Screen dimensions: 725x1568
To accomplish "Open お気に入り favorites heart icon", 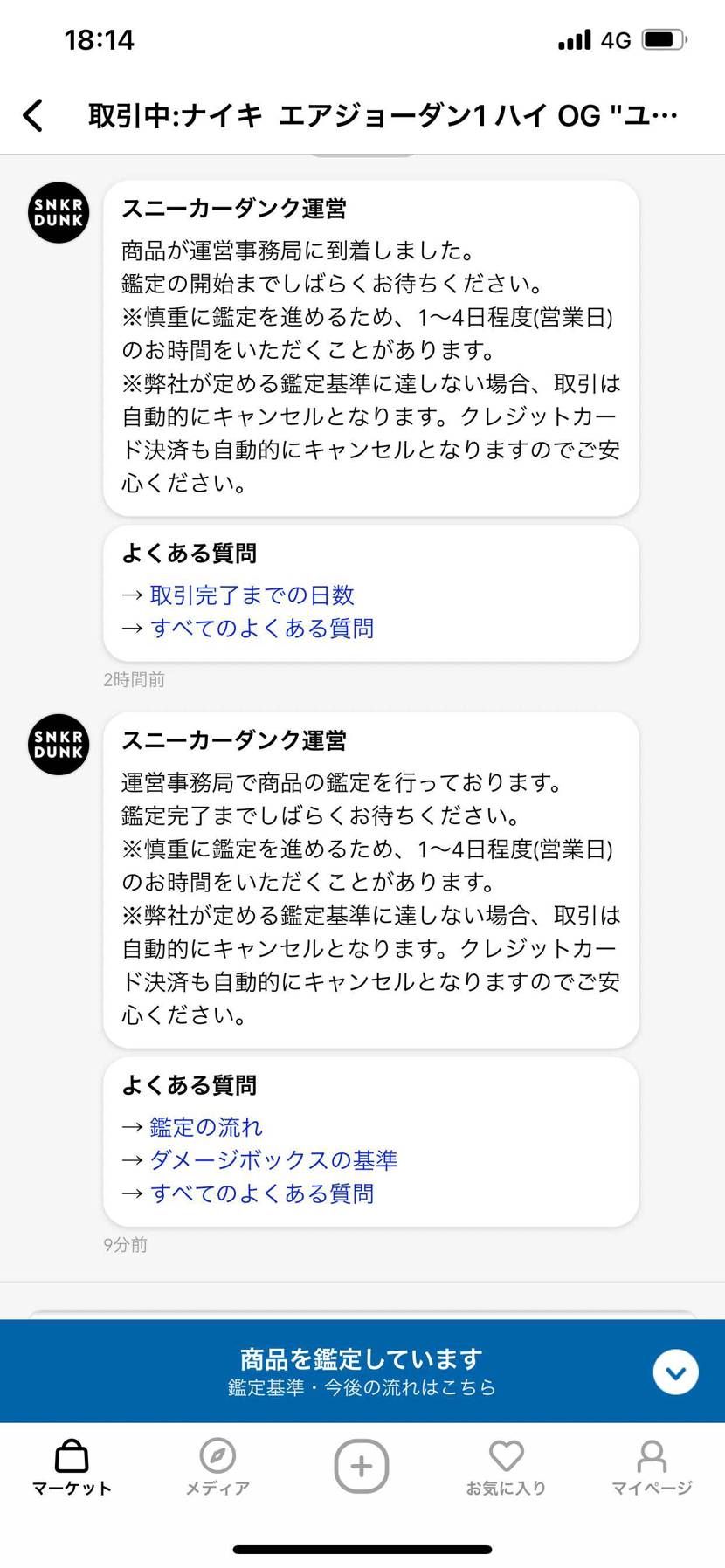I will click(507, 1456).
